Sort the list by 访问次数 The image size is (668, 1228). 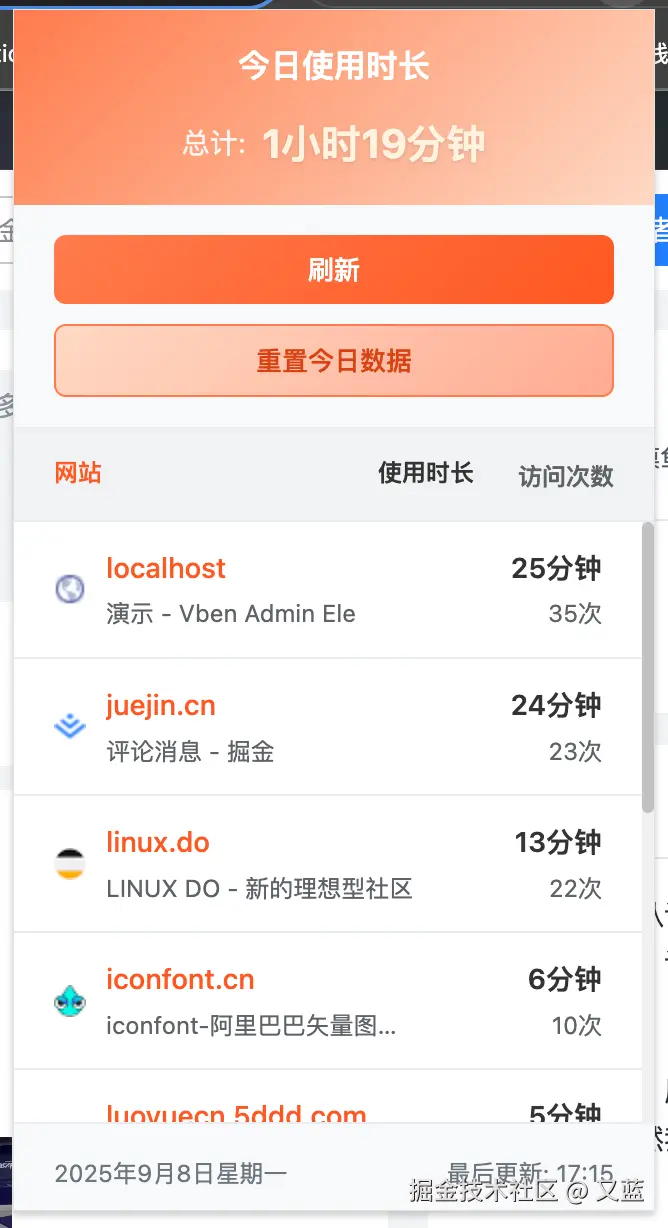(565, 476)
